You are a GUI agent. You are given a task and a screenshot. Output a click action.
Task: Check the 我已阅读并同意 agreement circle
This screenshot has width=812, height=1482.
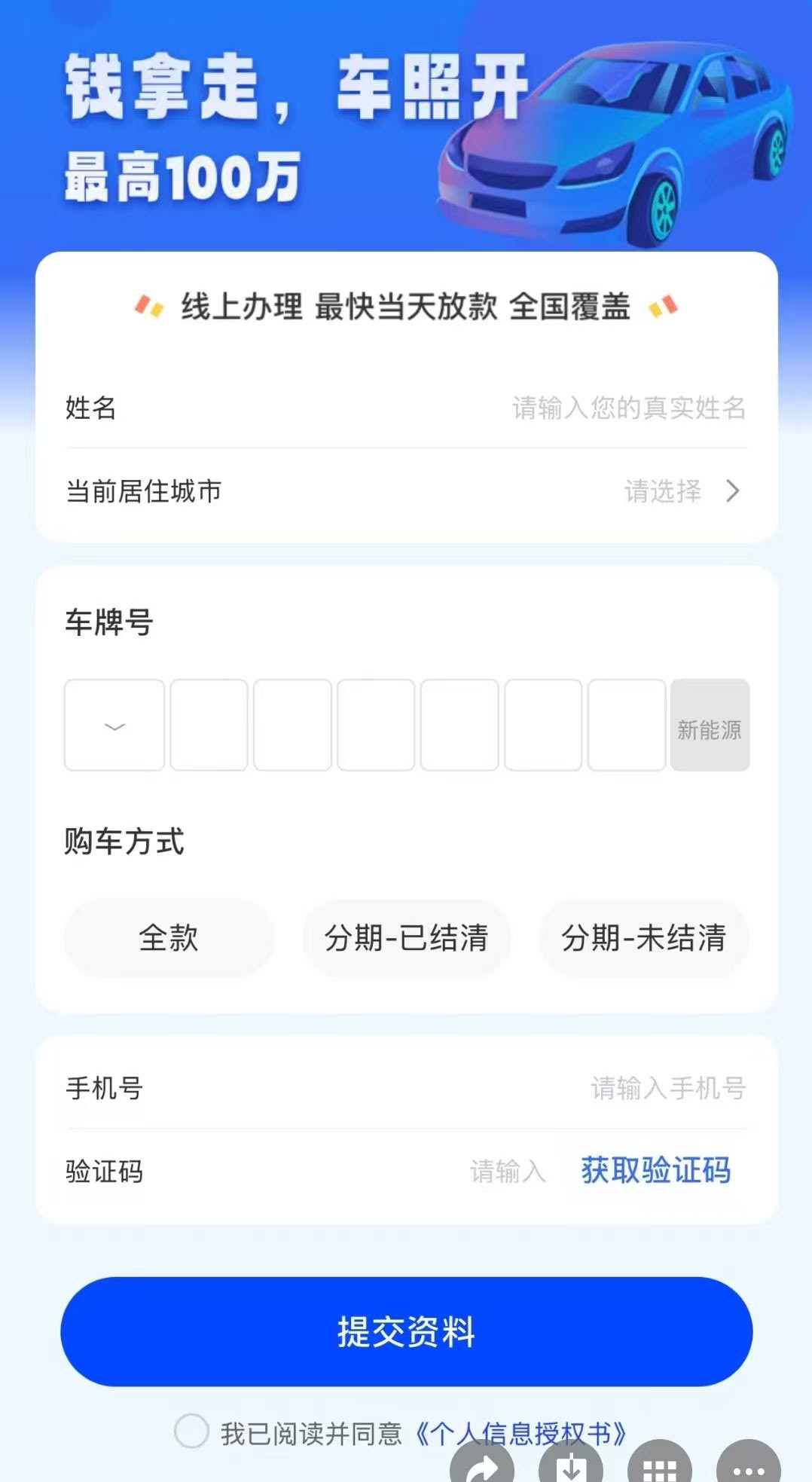coord(191,1431)
